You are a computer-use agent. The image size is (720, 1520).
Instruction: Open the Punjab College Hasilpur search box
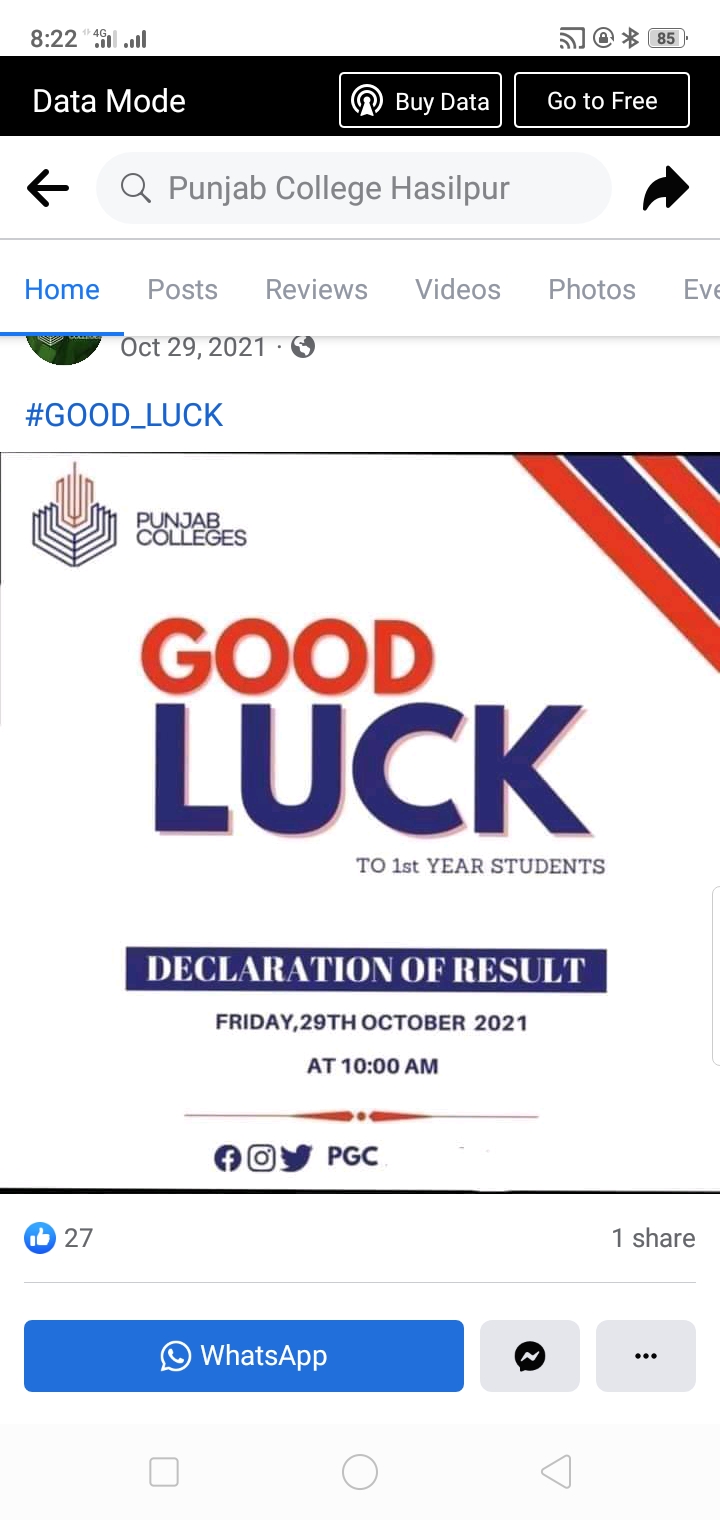(x=354, y=188)
